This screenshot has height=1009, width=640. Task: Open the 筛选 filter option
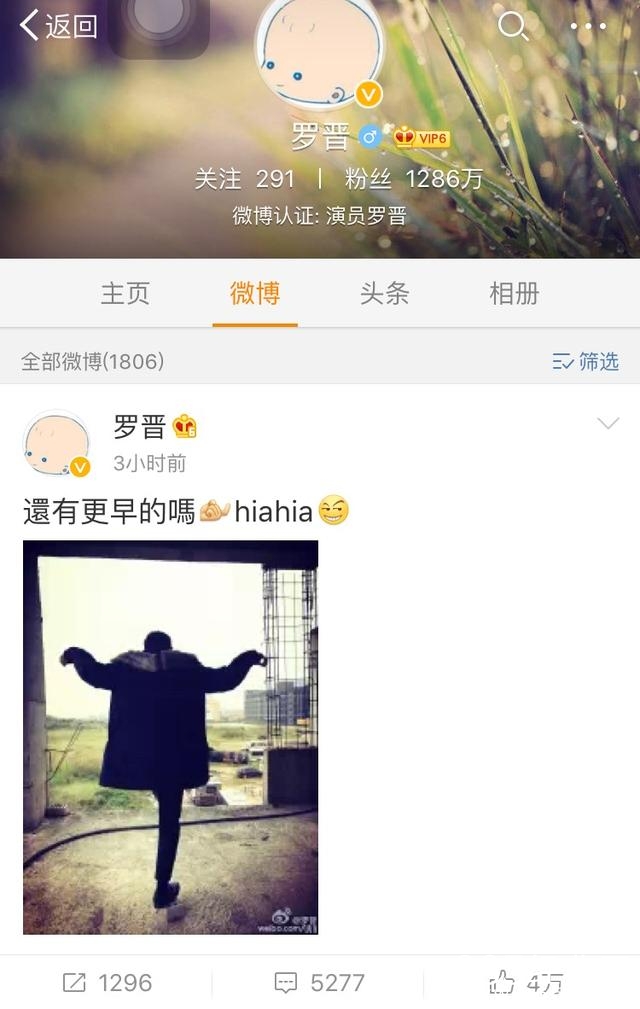tap(586, 361)
